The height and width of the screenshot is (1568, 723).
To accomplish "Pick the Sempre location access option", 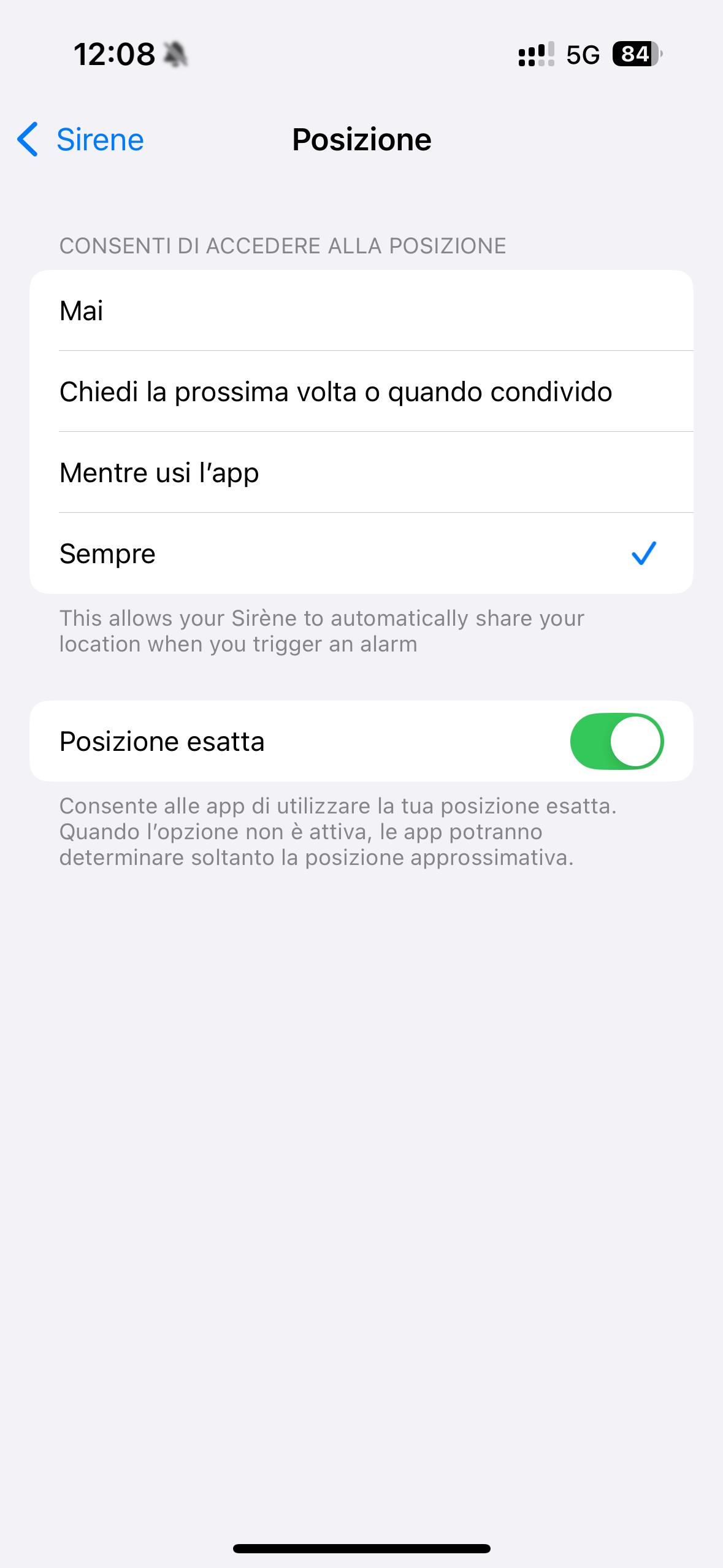I will [x=361, y=554].
